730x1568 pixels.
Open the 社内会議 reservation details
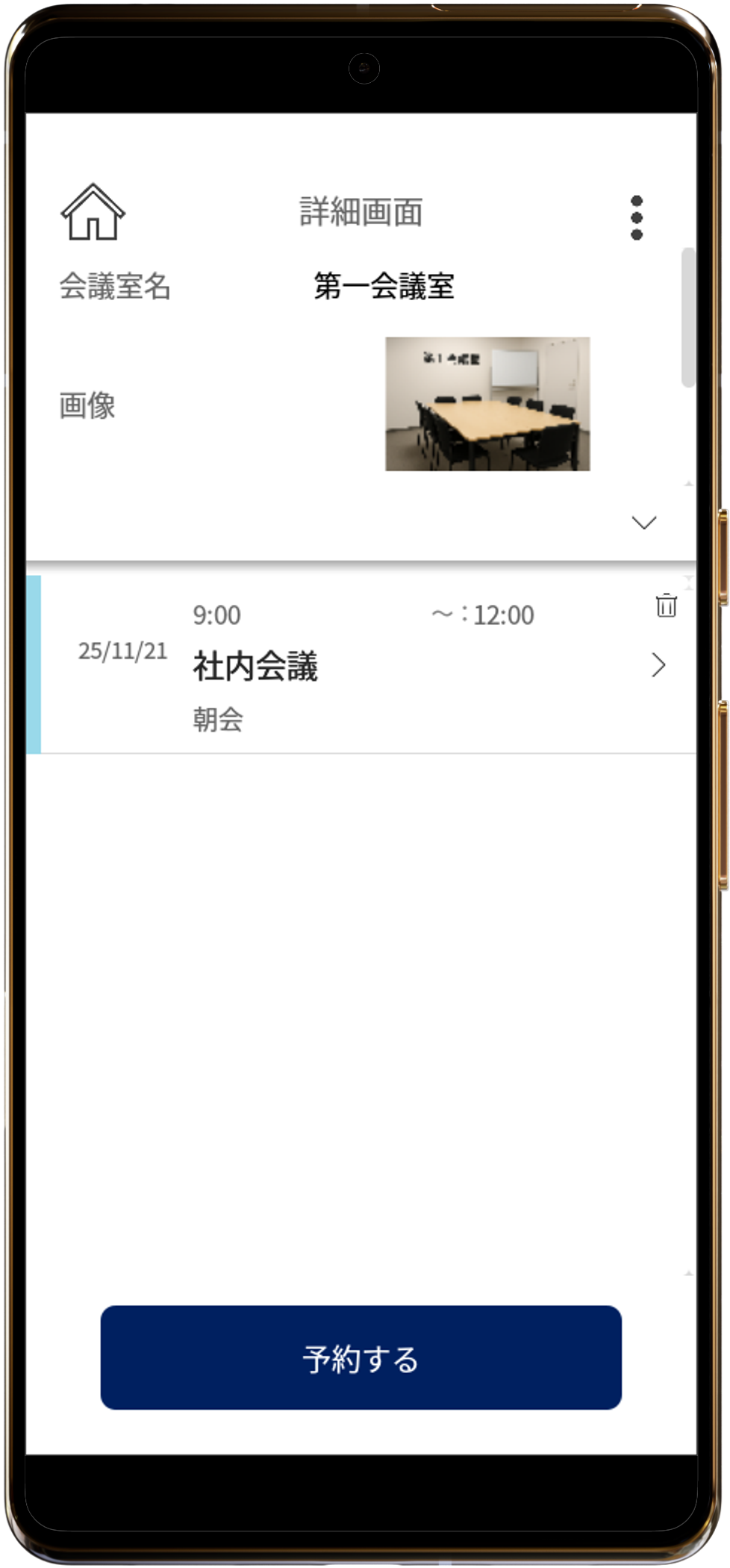tap(658, 665)
